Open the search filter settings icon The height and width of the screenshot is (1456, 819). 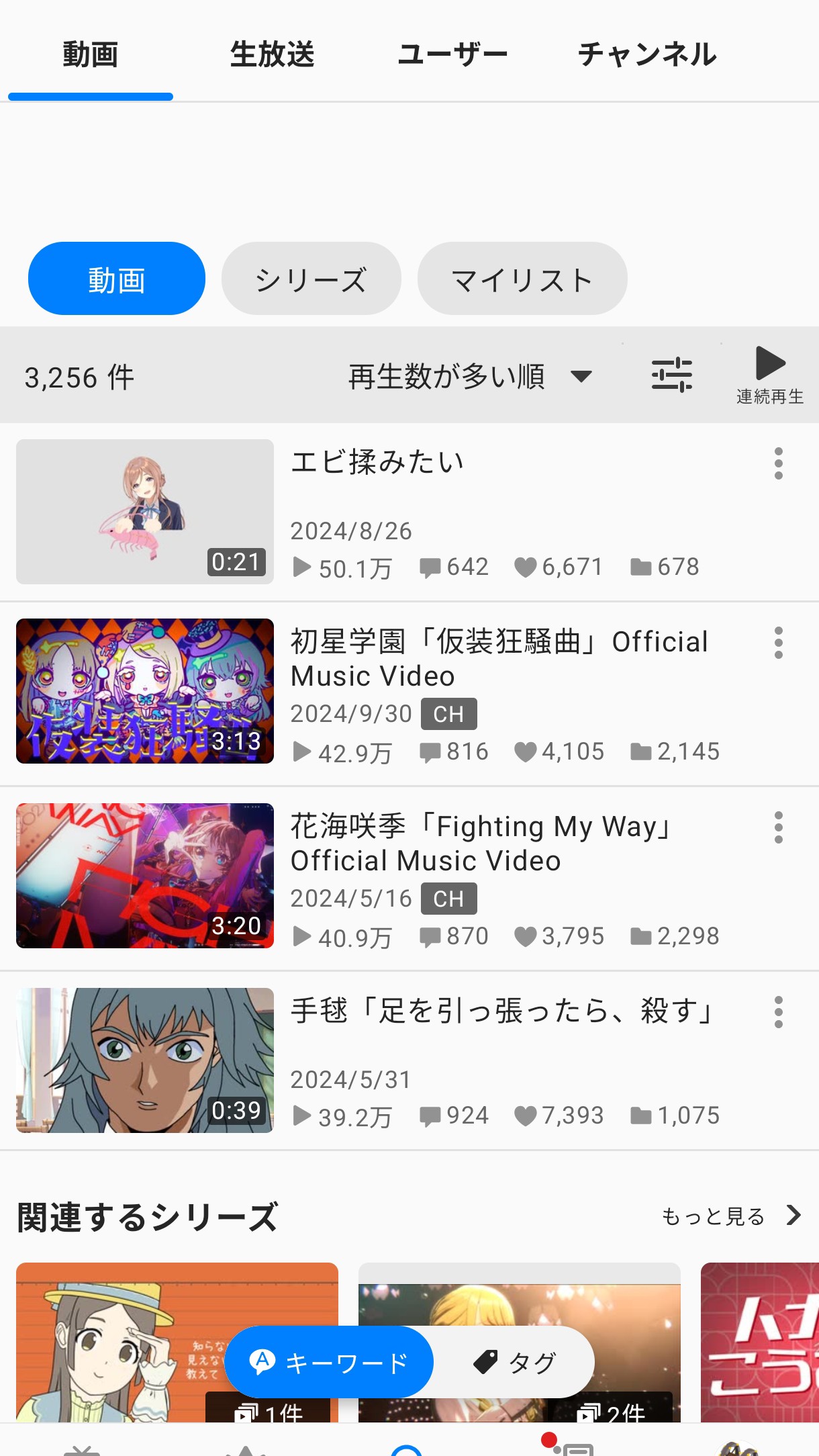(x=671, y=375)
